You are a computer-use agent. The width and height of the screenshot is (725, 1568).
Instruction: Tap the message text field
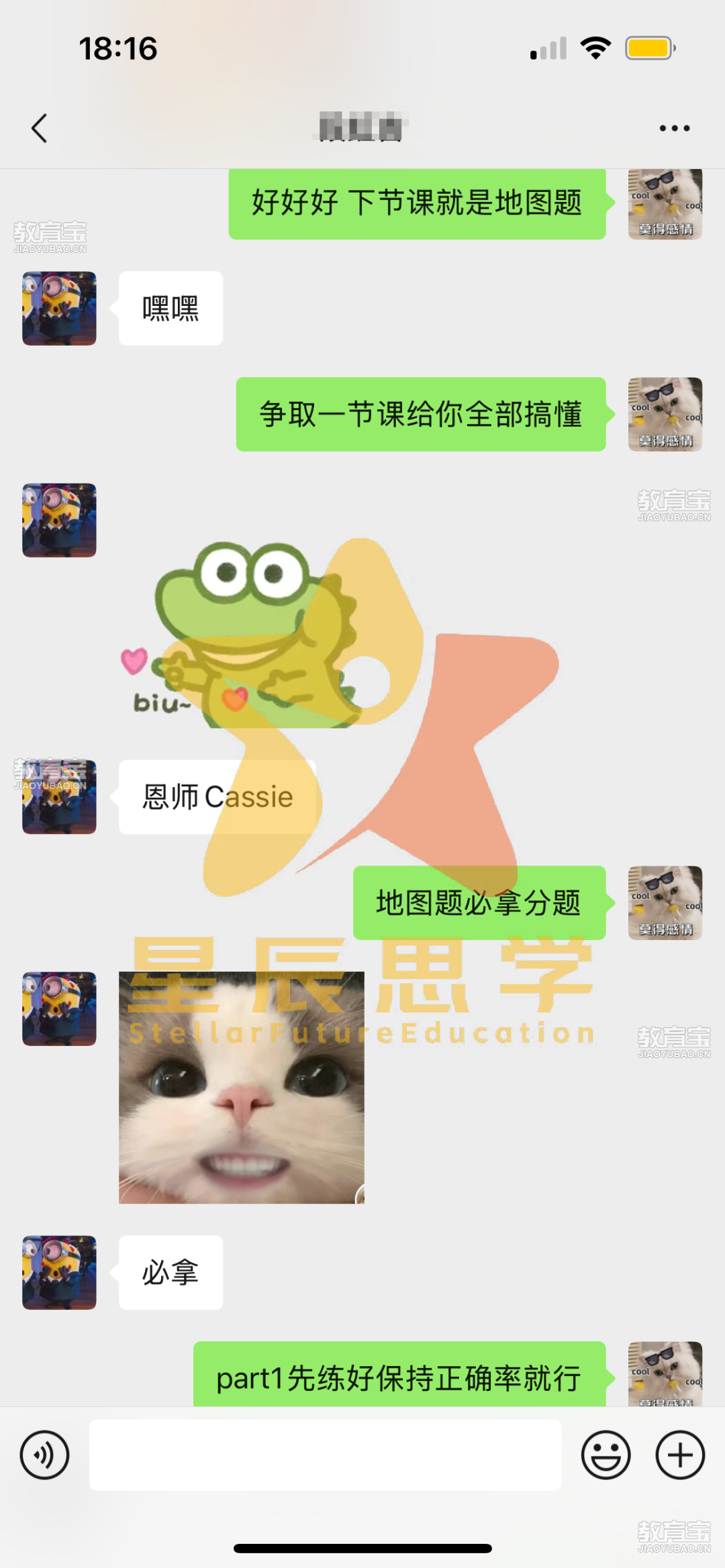[325, 1455]
